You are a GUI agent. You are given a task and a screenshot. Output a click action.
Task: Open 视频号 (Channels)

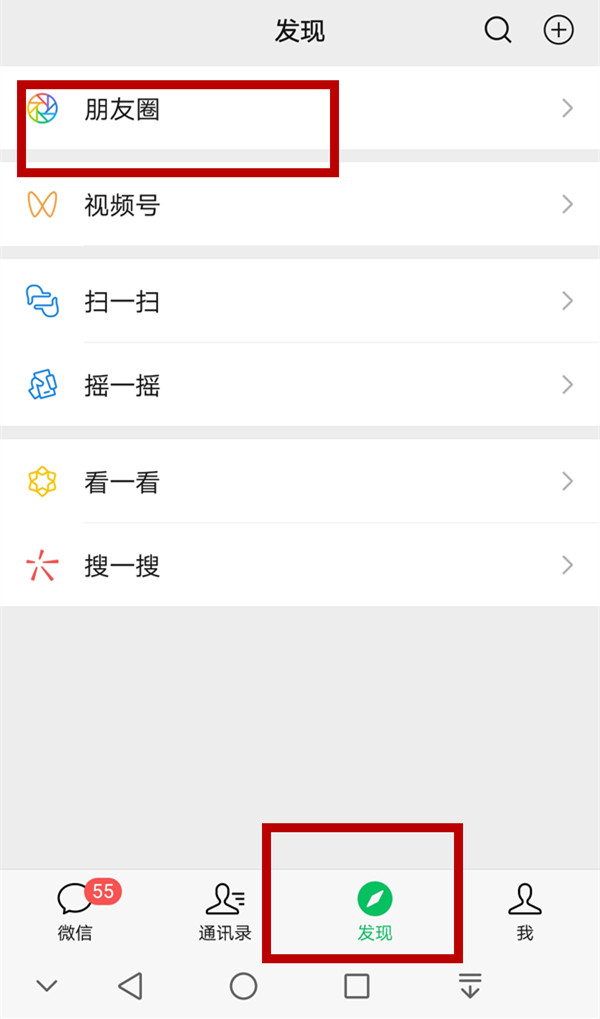coord(300,205)
